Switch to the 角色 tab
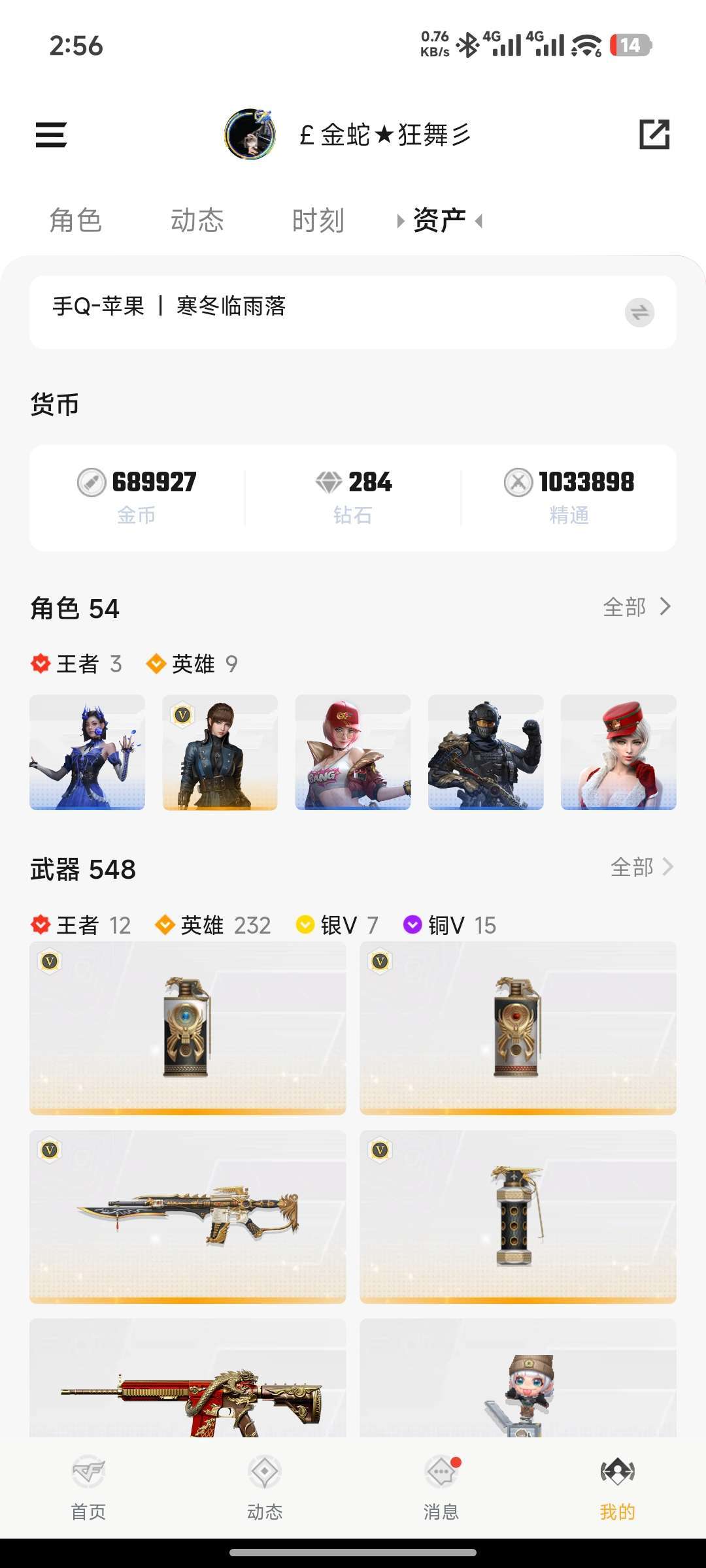 (76, 220)
